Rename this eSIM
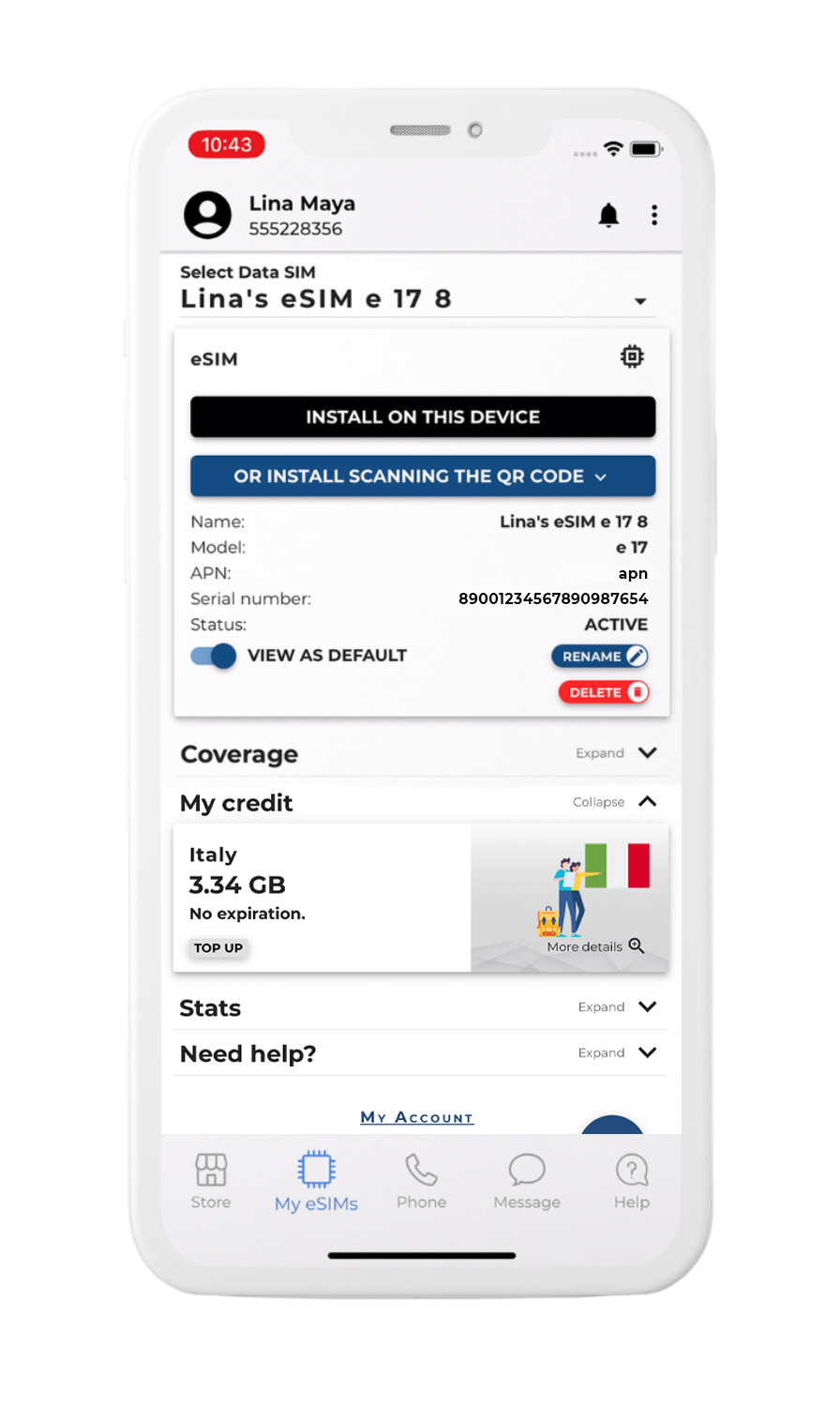This screenshot has height=1407, width=840. 600,657
